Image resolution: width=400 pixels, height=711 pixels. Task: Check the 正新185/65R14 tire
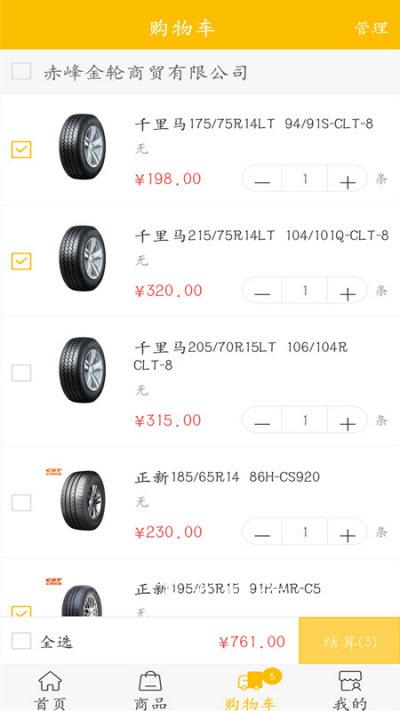tap(21, 502)
